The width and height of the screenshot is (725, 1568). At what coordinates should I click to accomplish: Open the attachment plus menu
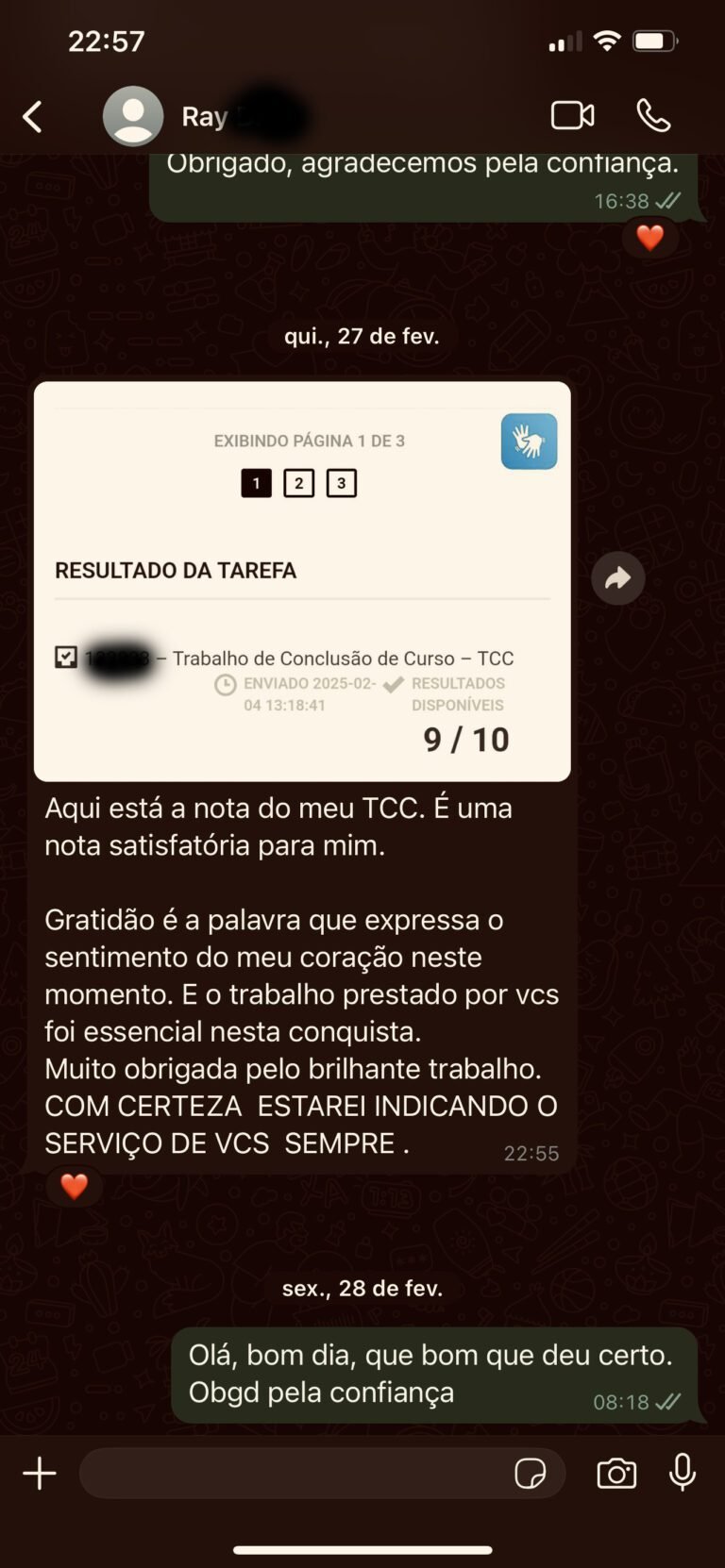coord(40,1473)
